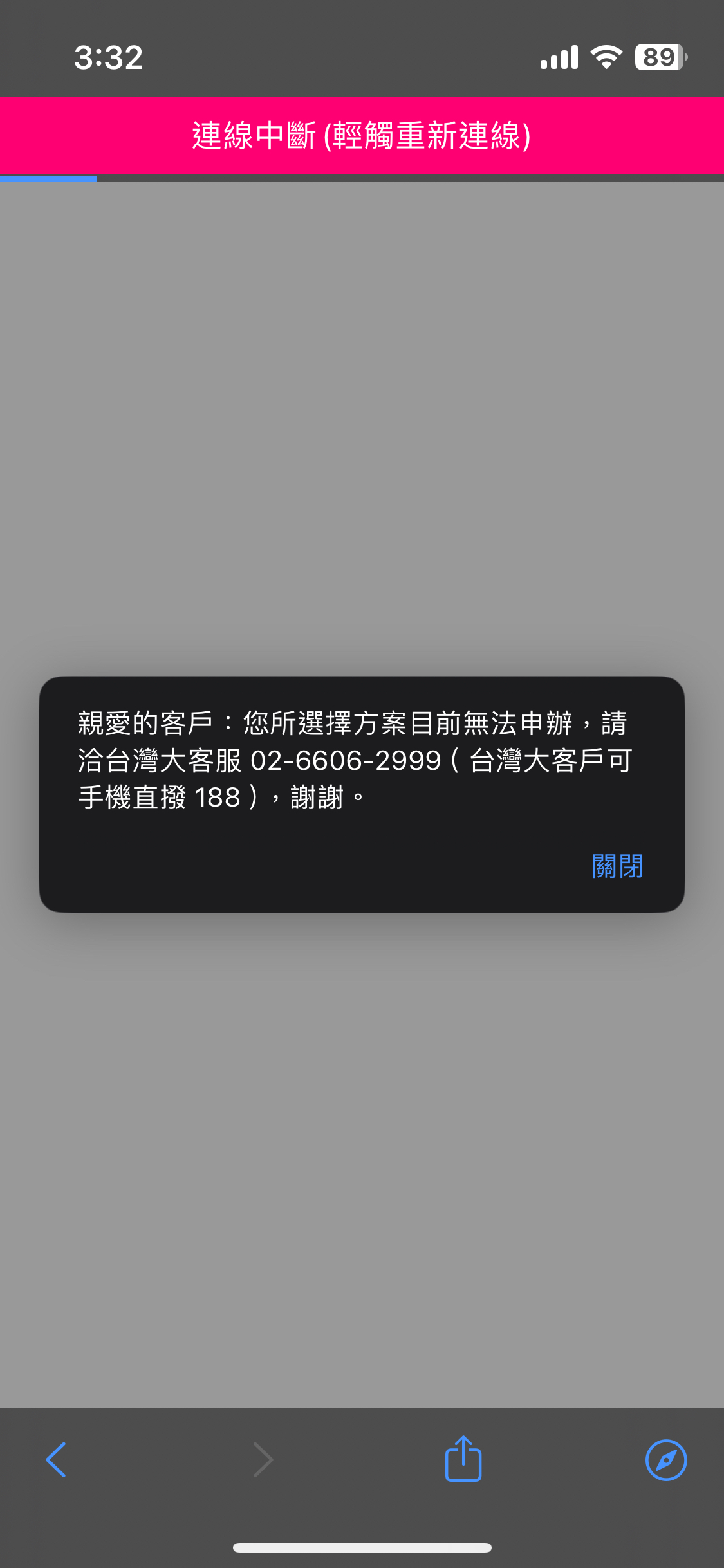Dismiss the dialog with 關閉
Viewport: 724px width, 1568px height.
click(617, 866)
